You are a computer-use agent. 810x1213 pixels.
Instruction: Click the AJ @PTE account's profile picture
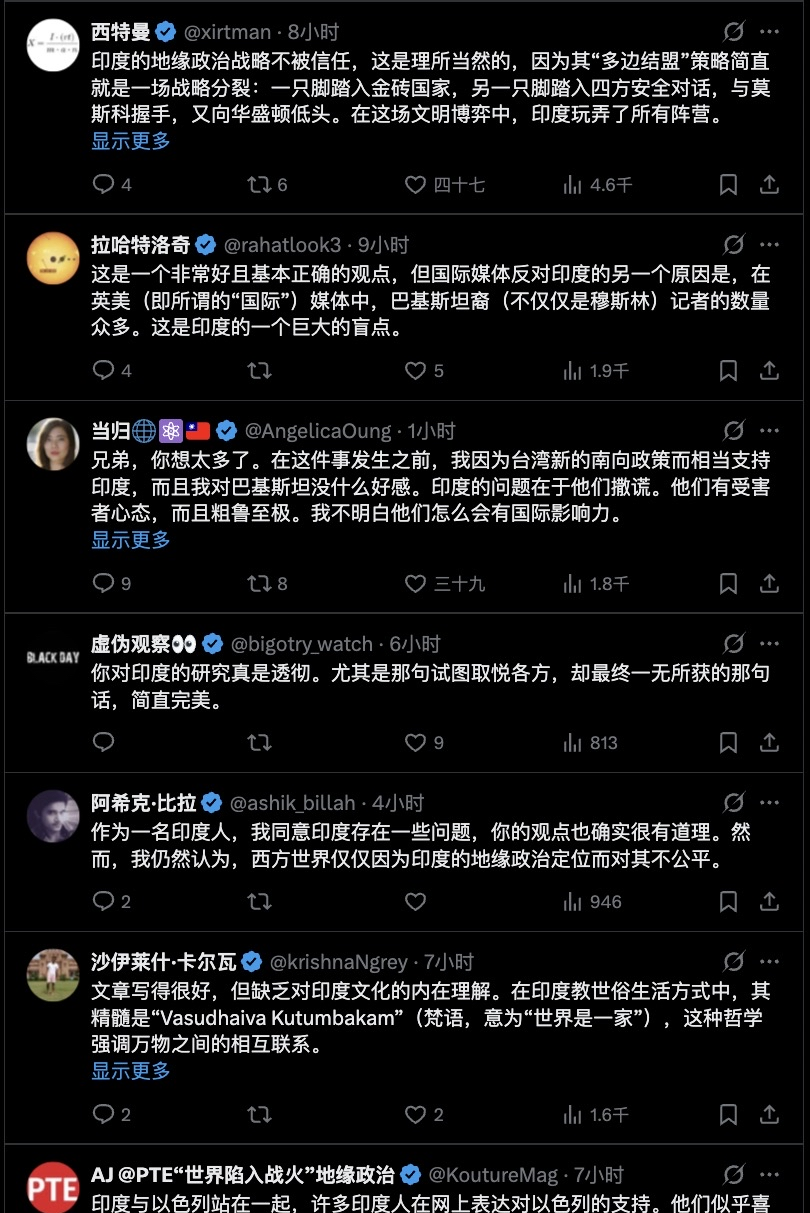coord(52,1186)
